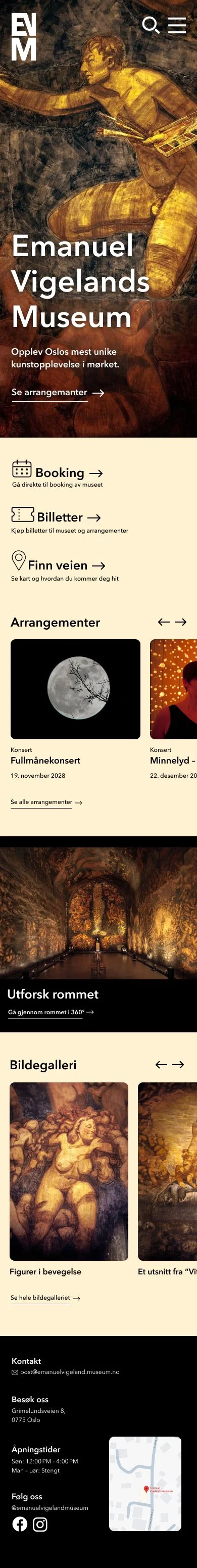The height and width of the screenshot is (1568, 197).
Task: Open the search icon
Action: [150, 25]
